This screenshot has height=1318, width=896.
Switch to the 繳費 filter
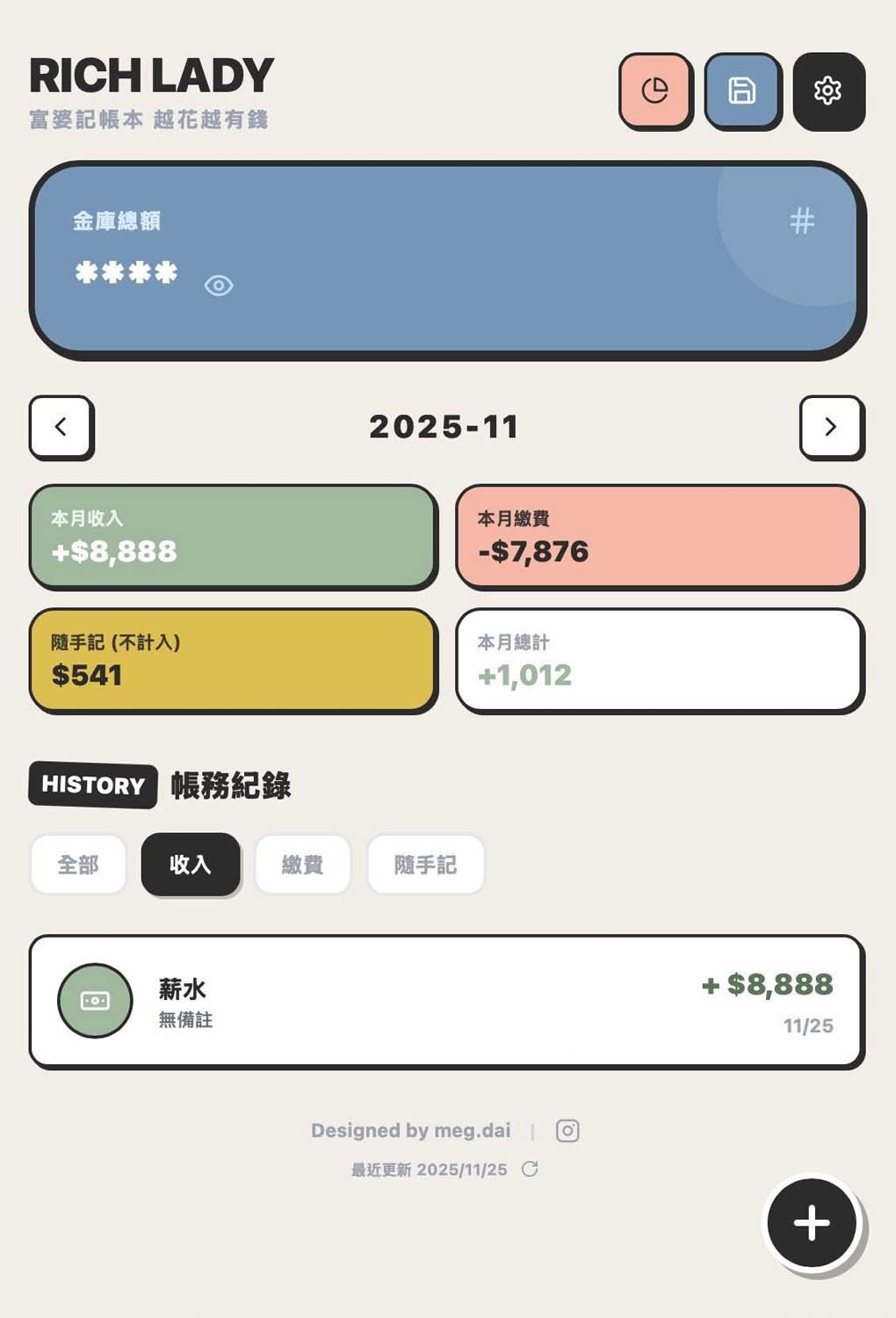[302, 865]
